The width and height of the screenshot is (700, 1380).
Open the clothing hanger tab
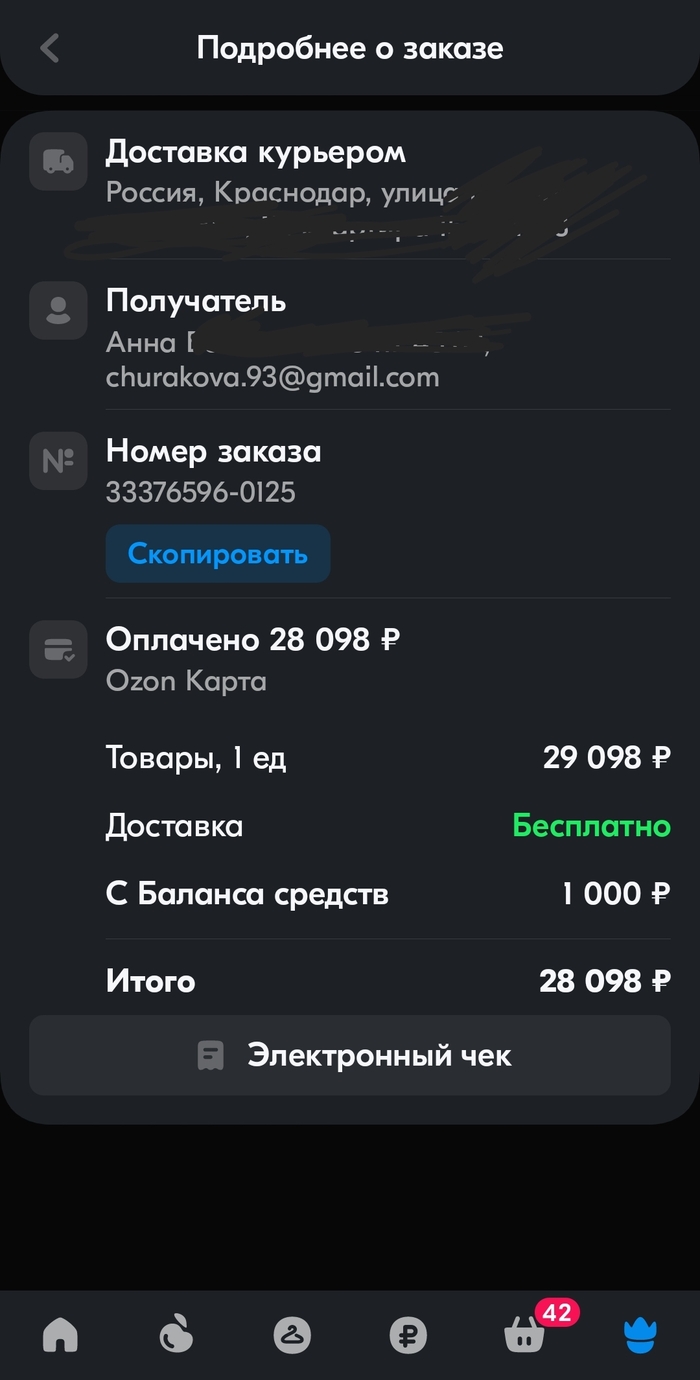pos(292,1334)
